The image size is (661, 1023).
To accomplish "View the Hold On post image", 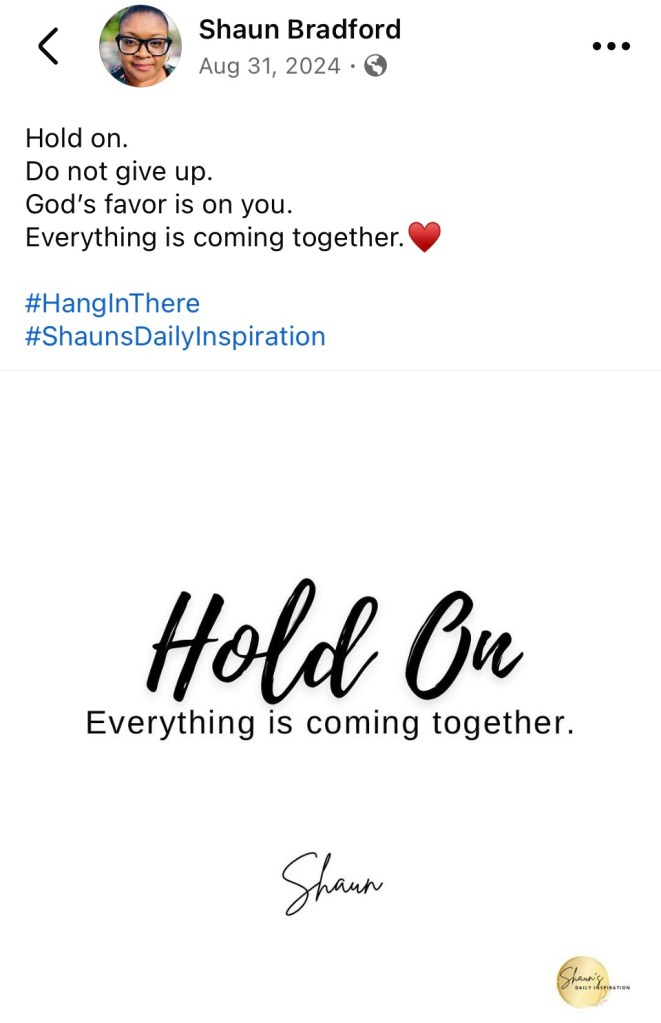I will pyautogui.click(x=330, y=690).
